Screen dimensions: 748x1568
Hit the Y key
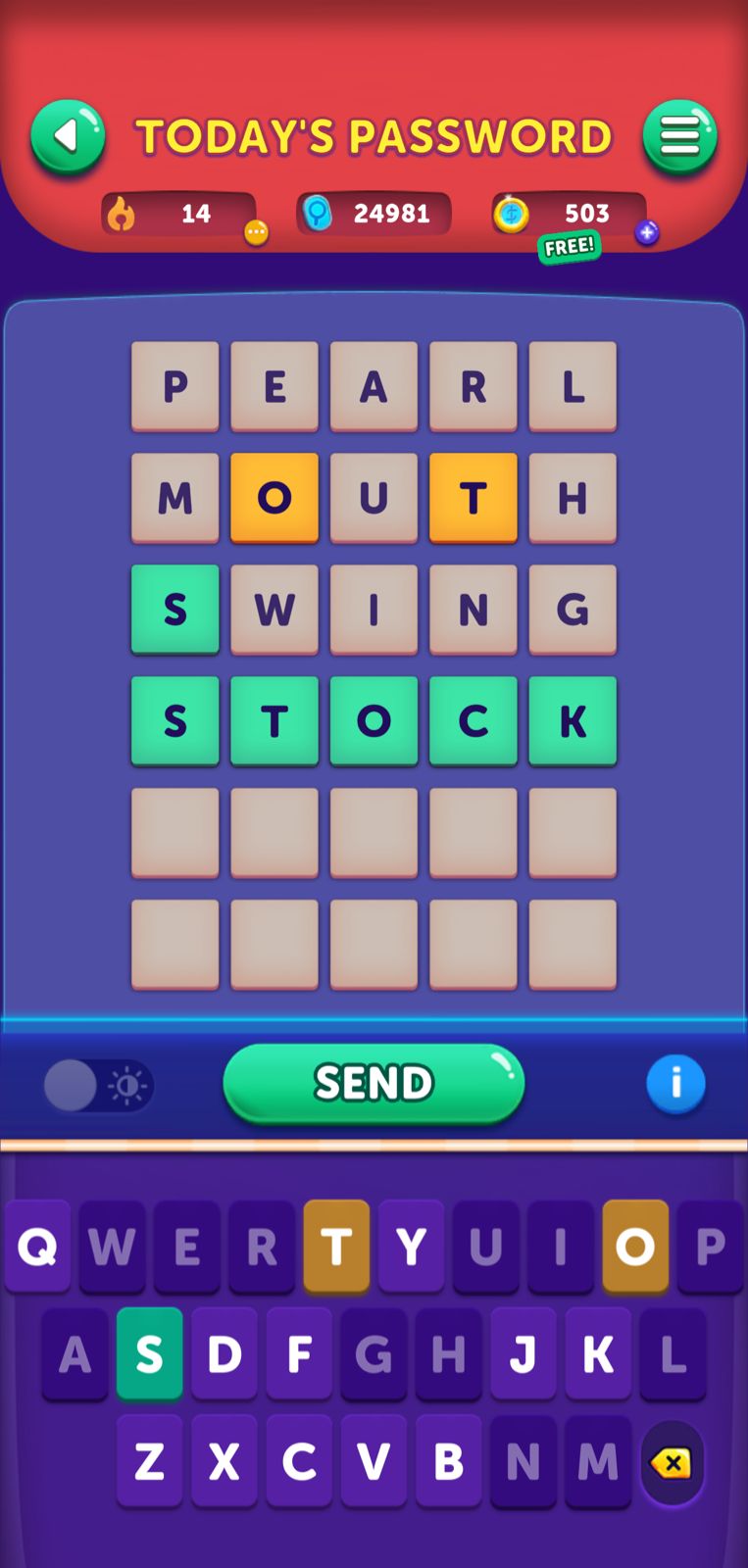(411, 1247)
